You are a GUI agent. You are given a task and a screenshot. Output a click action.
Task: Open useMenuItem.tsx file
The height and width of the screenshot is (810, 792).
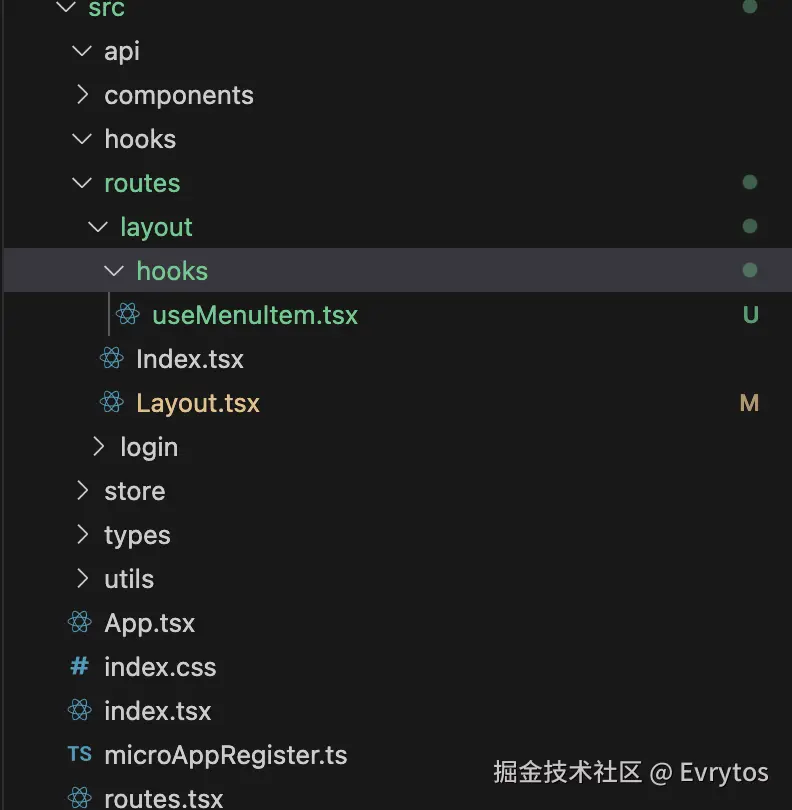coord(254,315)
